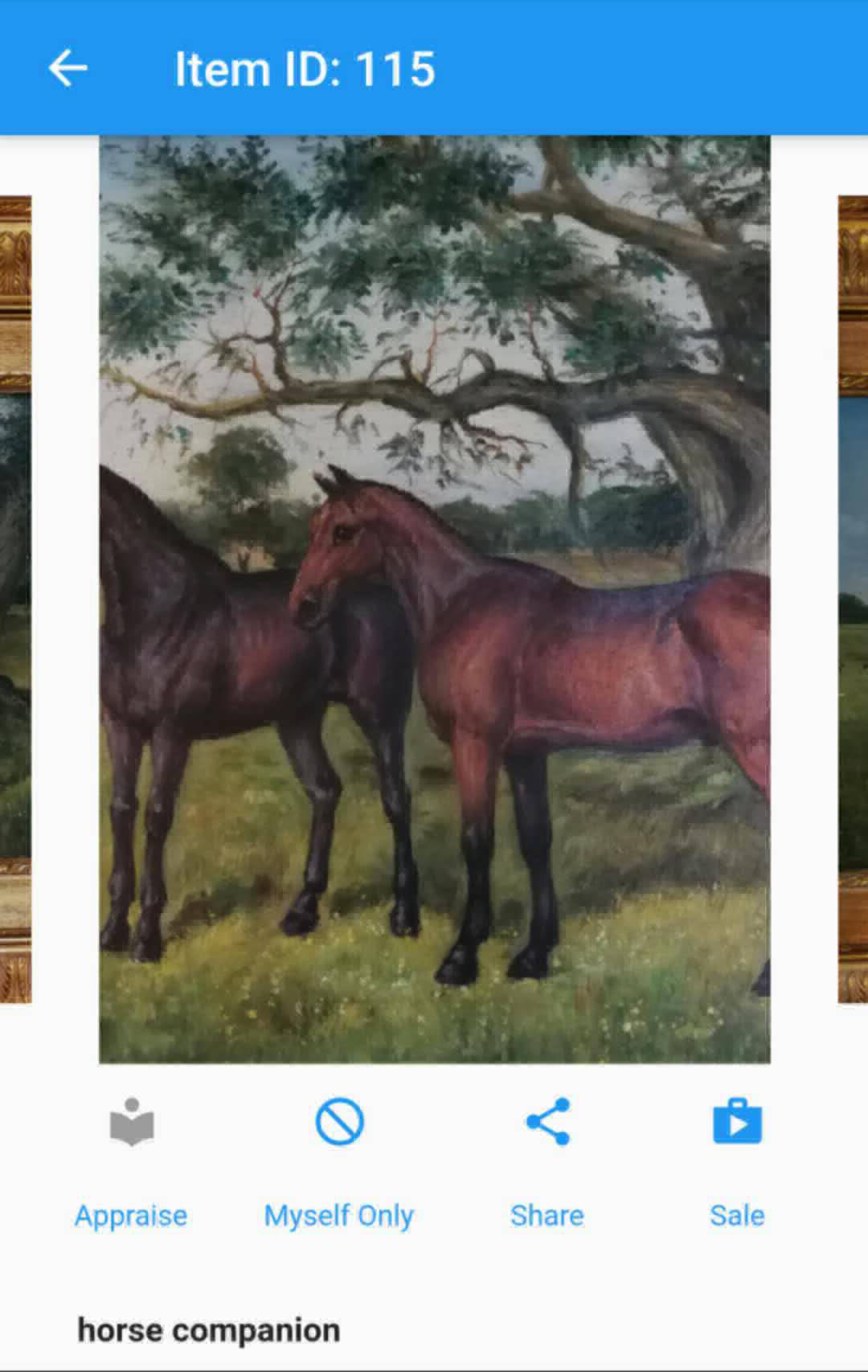Open the Sale option for this item
Image resolution: width=868 pixels, height=1372 pixels.
(x=737, y=1157)
